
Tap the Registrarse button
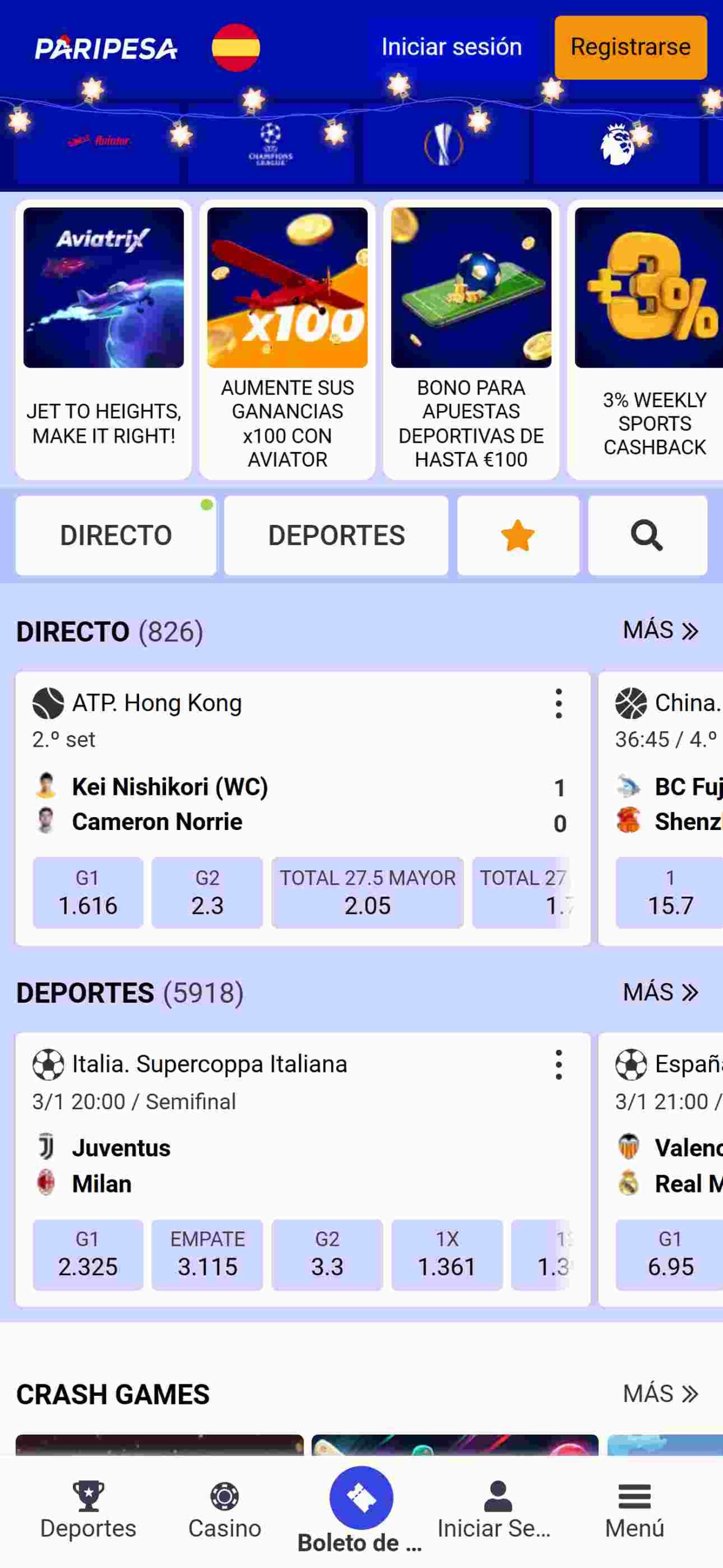pos(630,47)
